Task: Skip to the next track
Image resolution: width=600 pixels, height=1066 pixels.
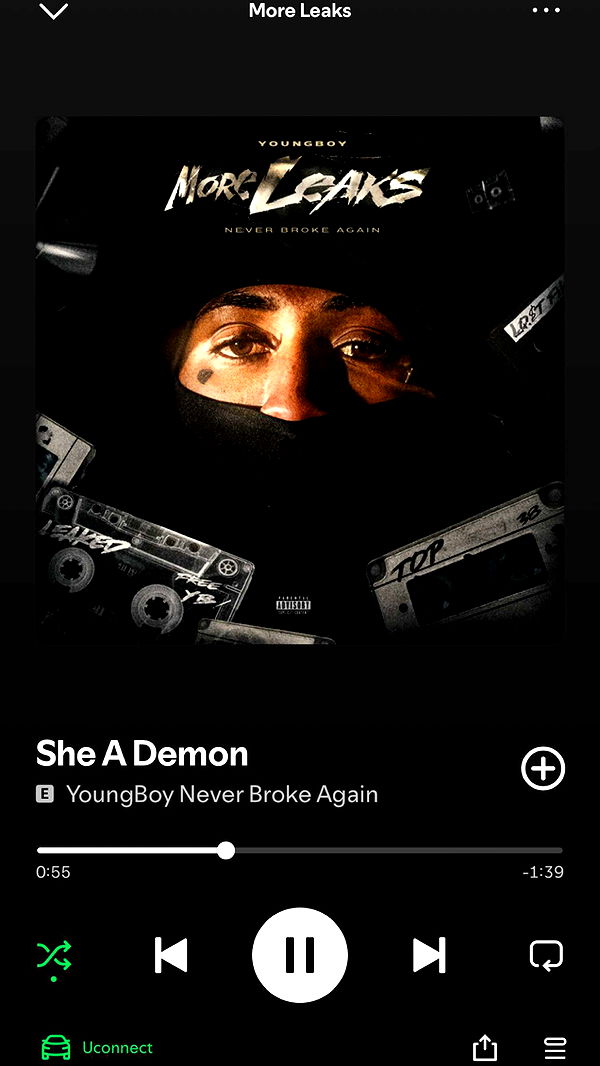Action: click(429, 956)
